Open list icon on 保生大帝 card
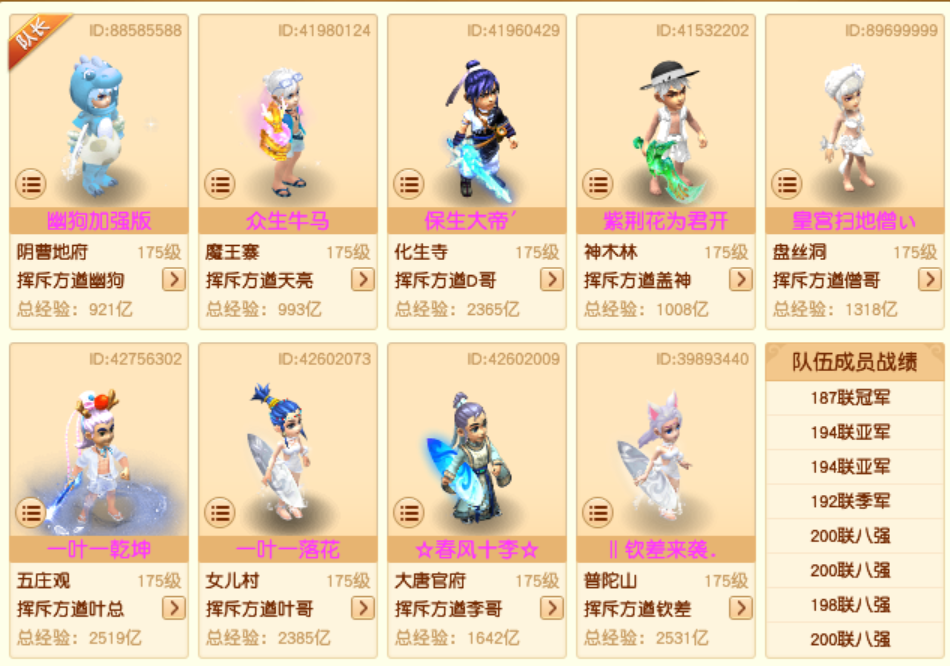 click(x=408, y=184)
